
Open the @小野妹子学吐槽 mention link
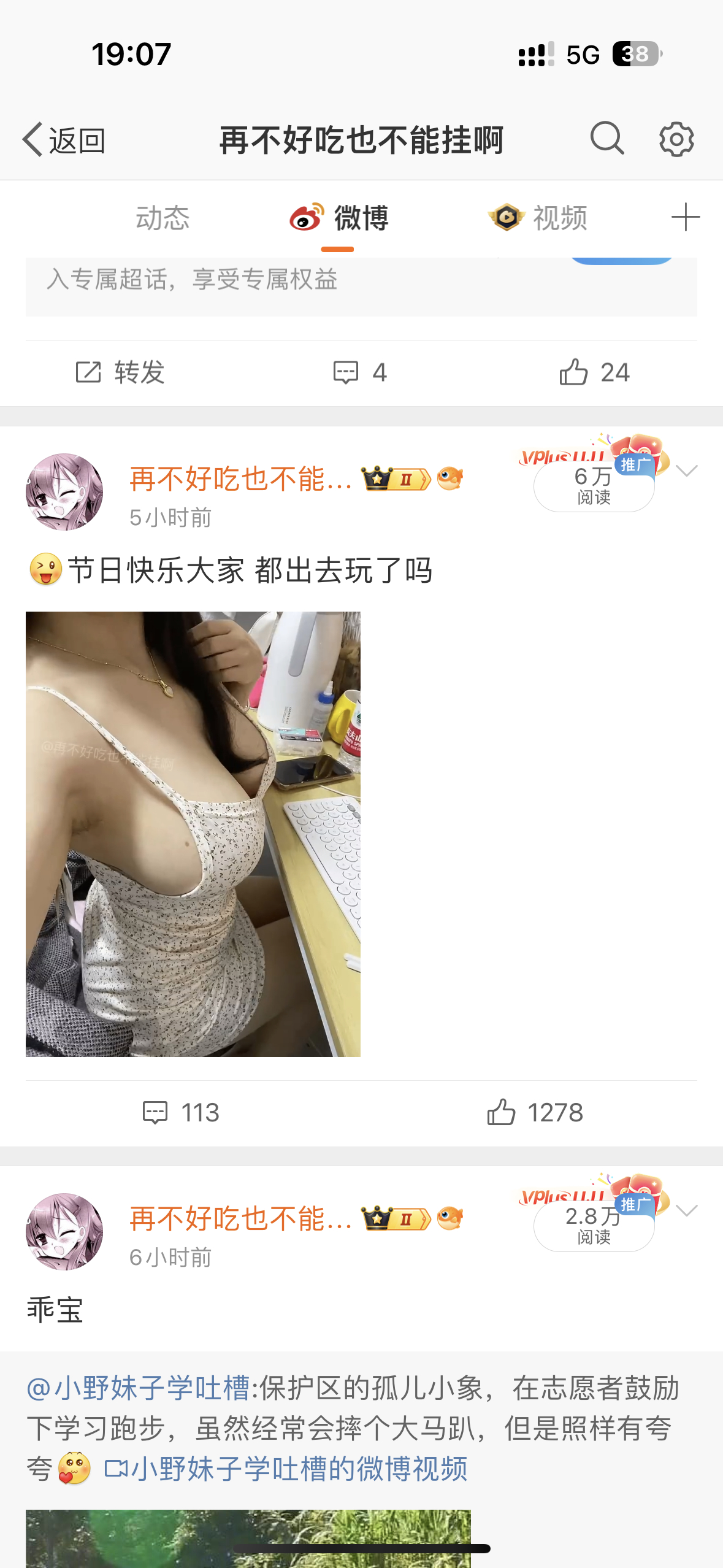(138, 1388)
